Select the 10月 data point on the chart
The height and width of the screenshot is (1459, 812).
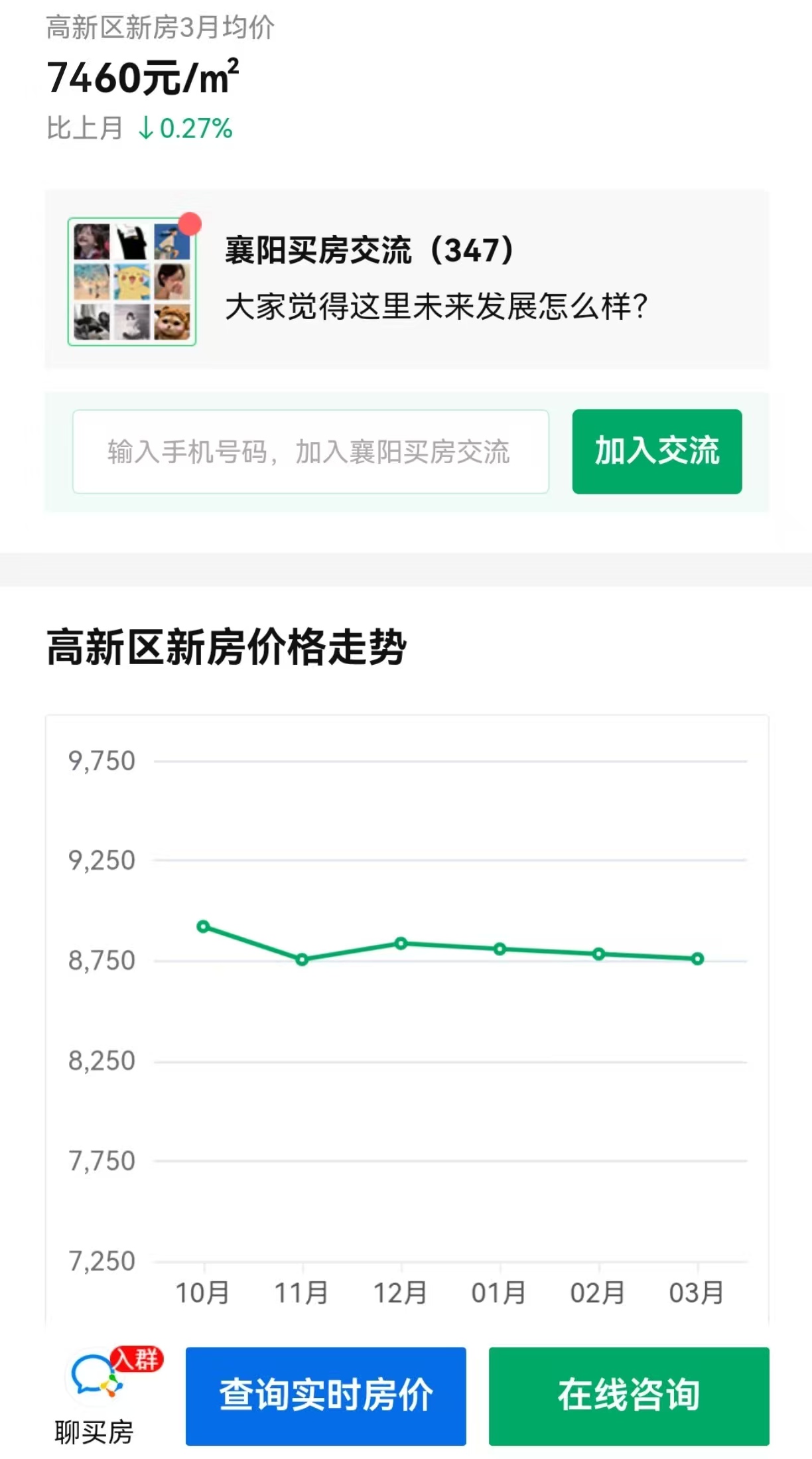pos(204,926)
